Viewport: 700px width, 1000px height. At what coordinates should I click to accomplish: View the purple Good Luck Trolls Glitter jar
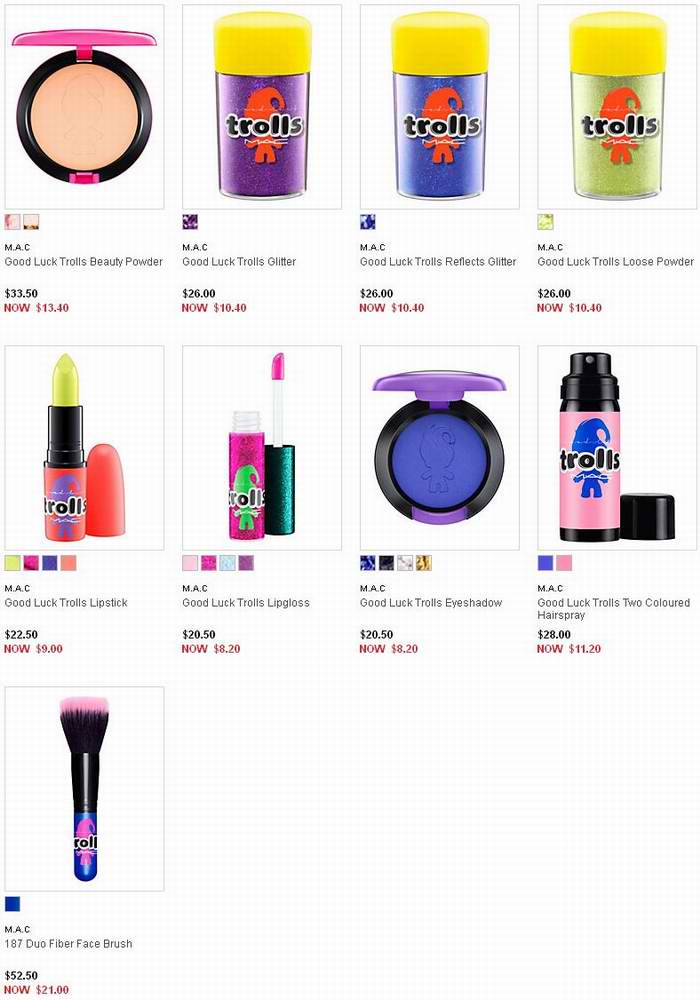(262, 107)
